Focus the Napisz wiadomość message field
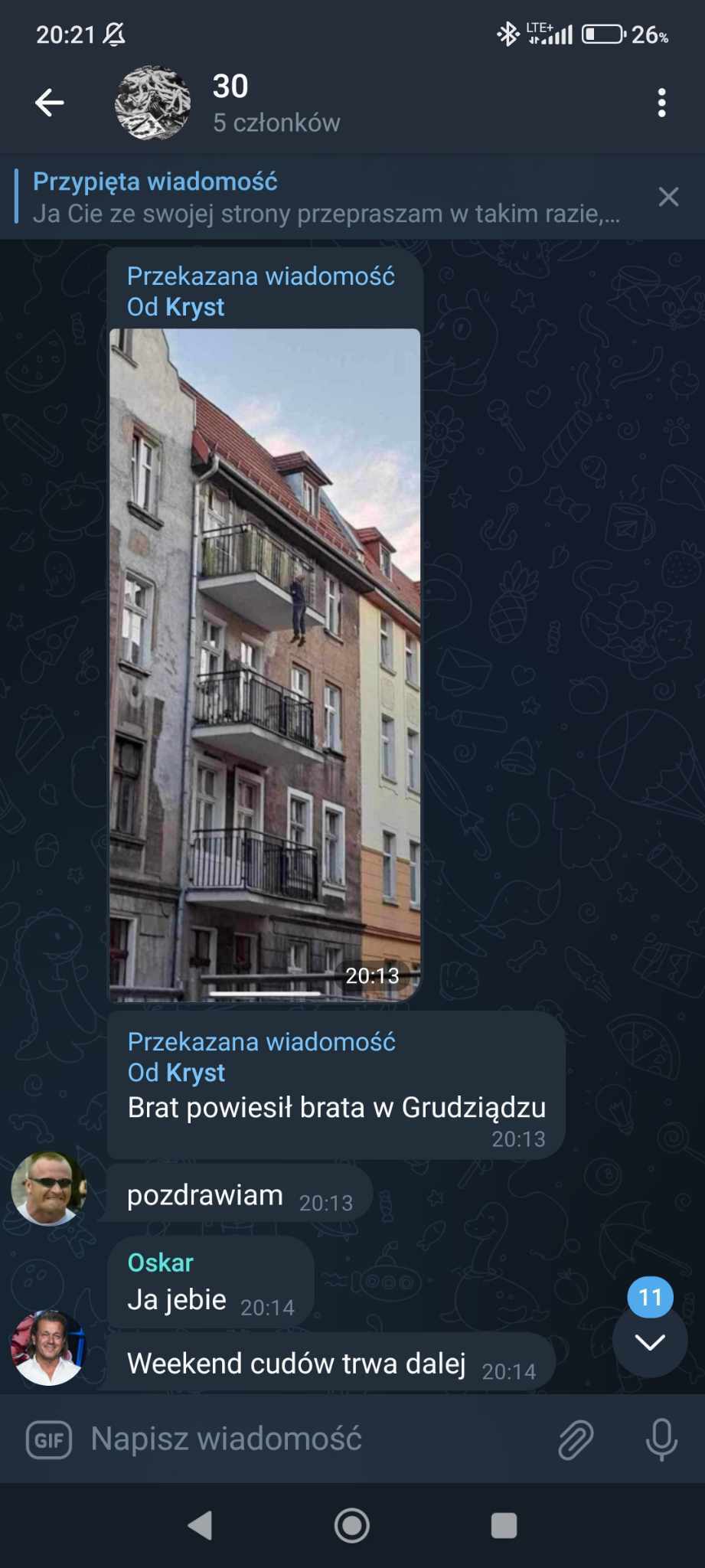Viewport: 705px width, 1568px height. [x=306, y=1439]
